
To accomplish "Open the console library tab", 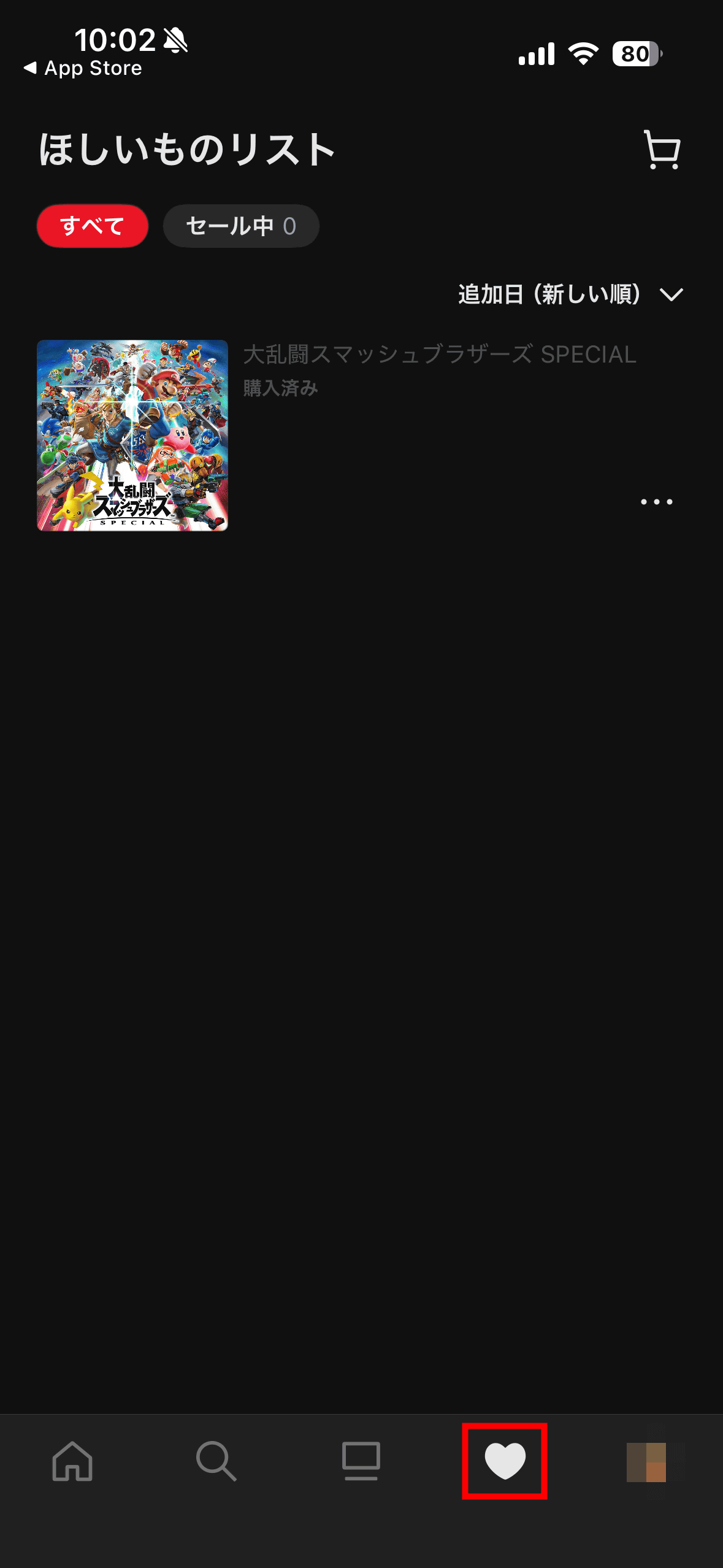I will [361, 1461].
